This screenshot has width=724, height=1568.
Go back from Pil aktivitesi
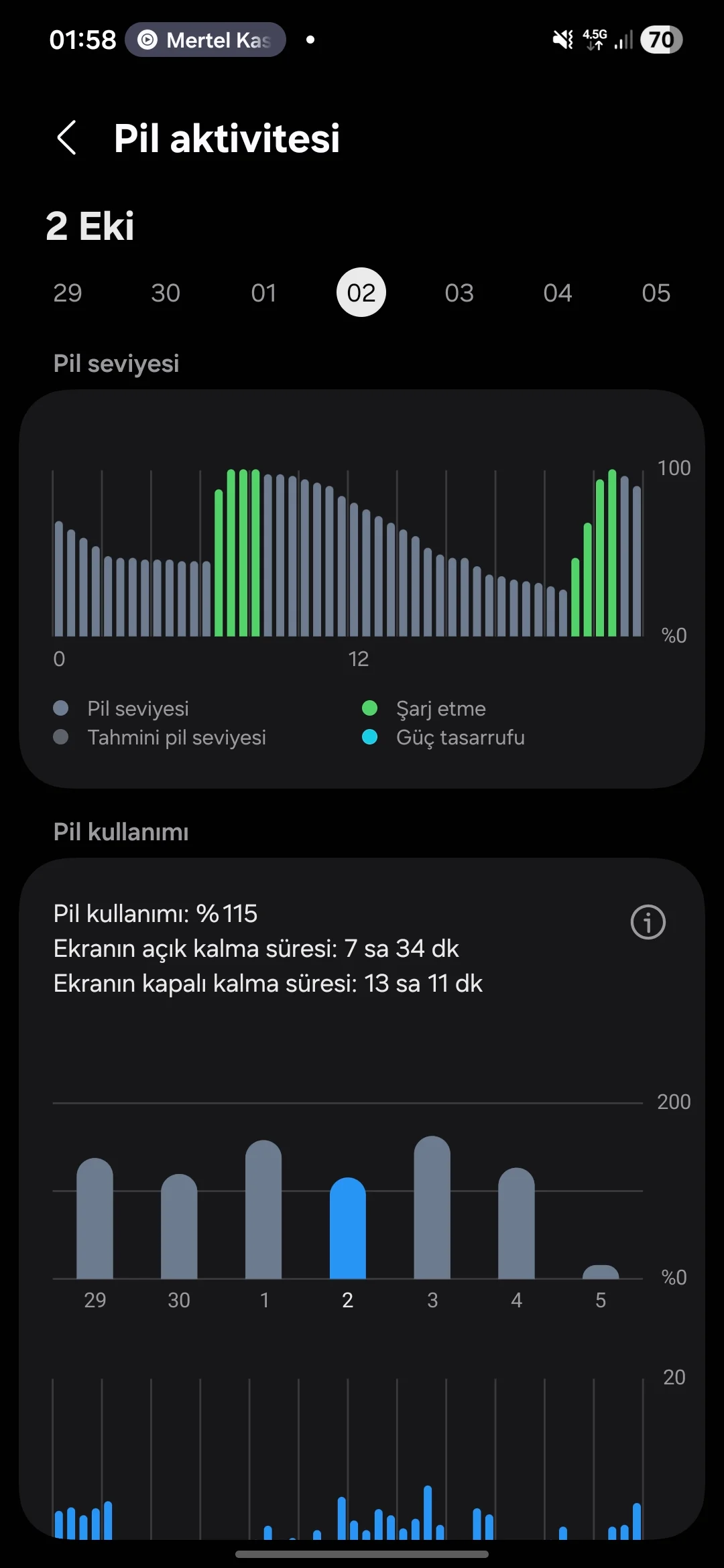[x=67, y=138]
